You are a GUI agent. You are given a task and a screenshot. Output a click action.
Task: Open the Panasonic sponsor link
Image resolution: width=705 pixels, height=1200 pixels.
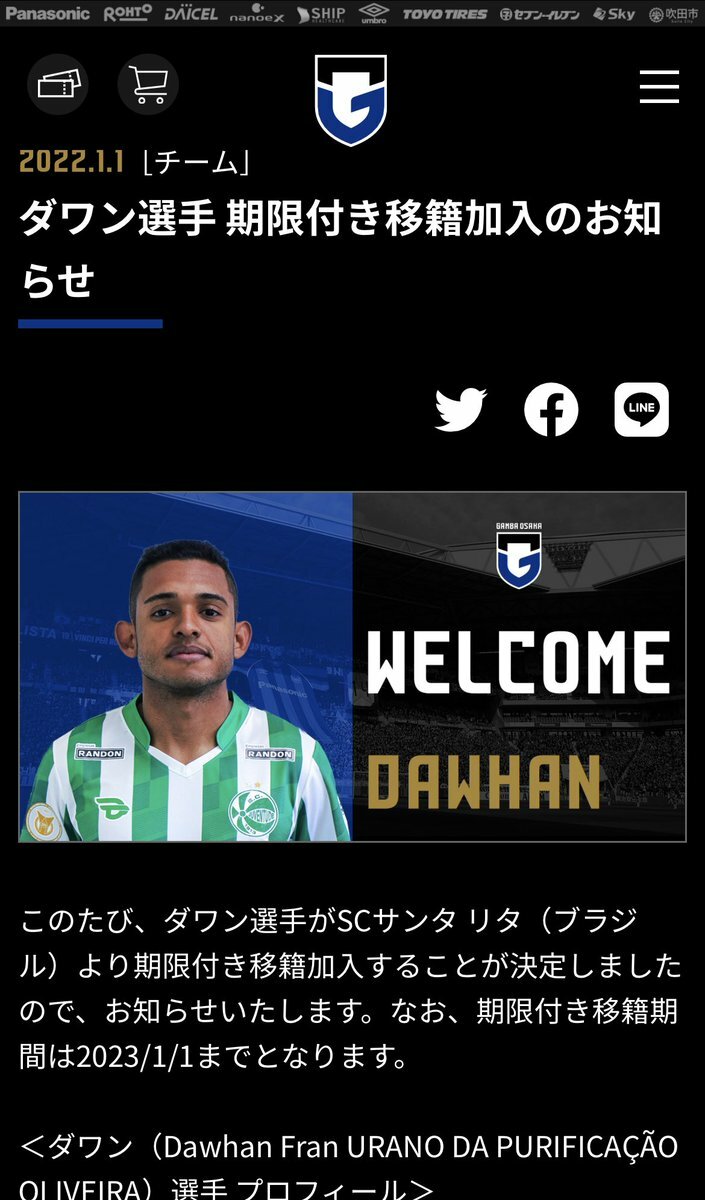click(x=47, y=14)
